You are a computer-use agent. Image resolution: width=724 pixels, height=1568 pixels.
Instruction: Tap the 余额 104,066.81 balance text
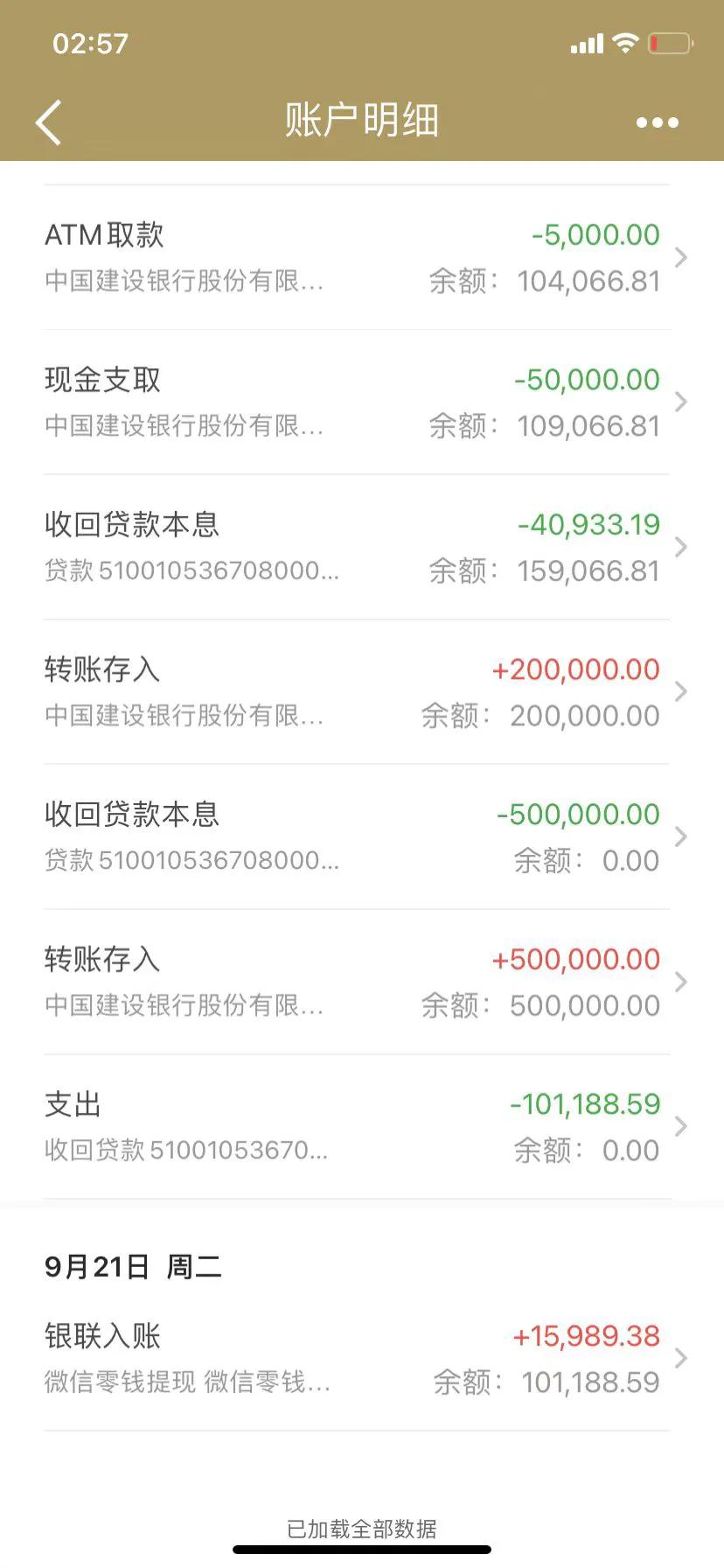click(588, 281)
